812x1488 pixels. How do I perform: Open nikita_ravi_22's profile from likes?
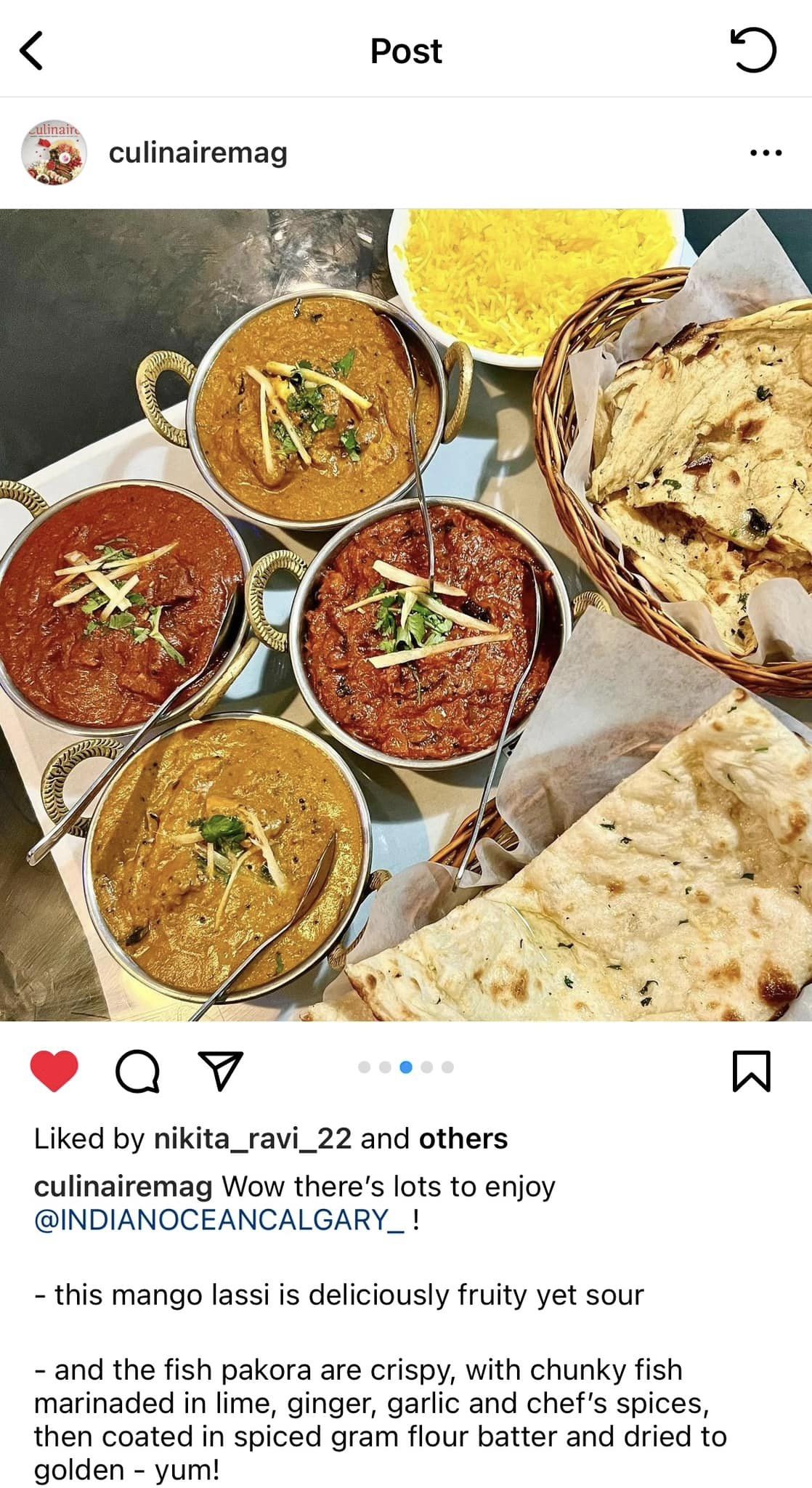click(252, 1139)
